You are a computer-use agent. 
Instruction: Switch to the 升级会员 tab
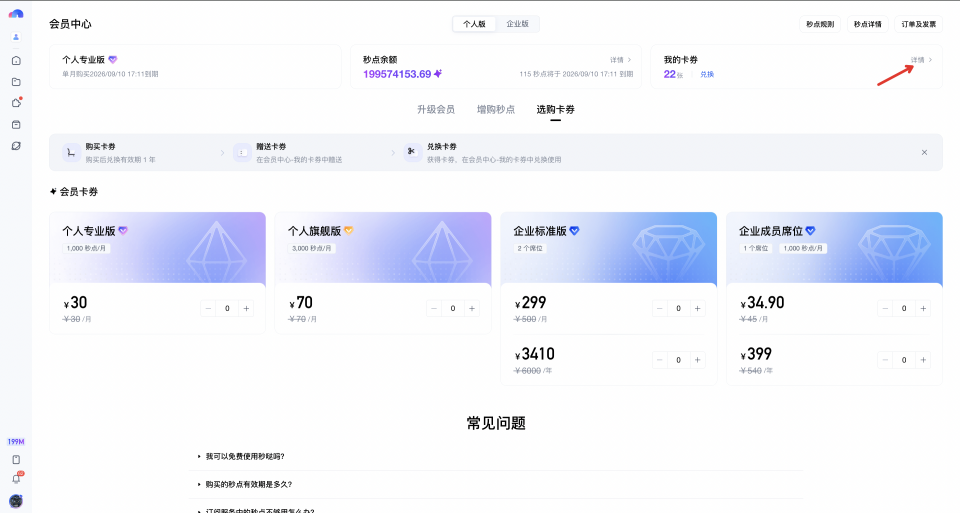(x=436, y=110)
